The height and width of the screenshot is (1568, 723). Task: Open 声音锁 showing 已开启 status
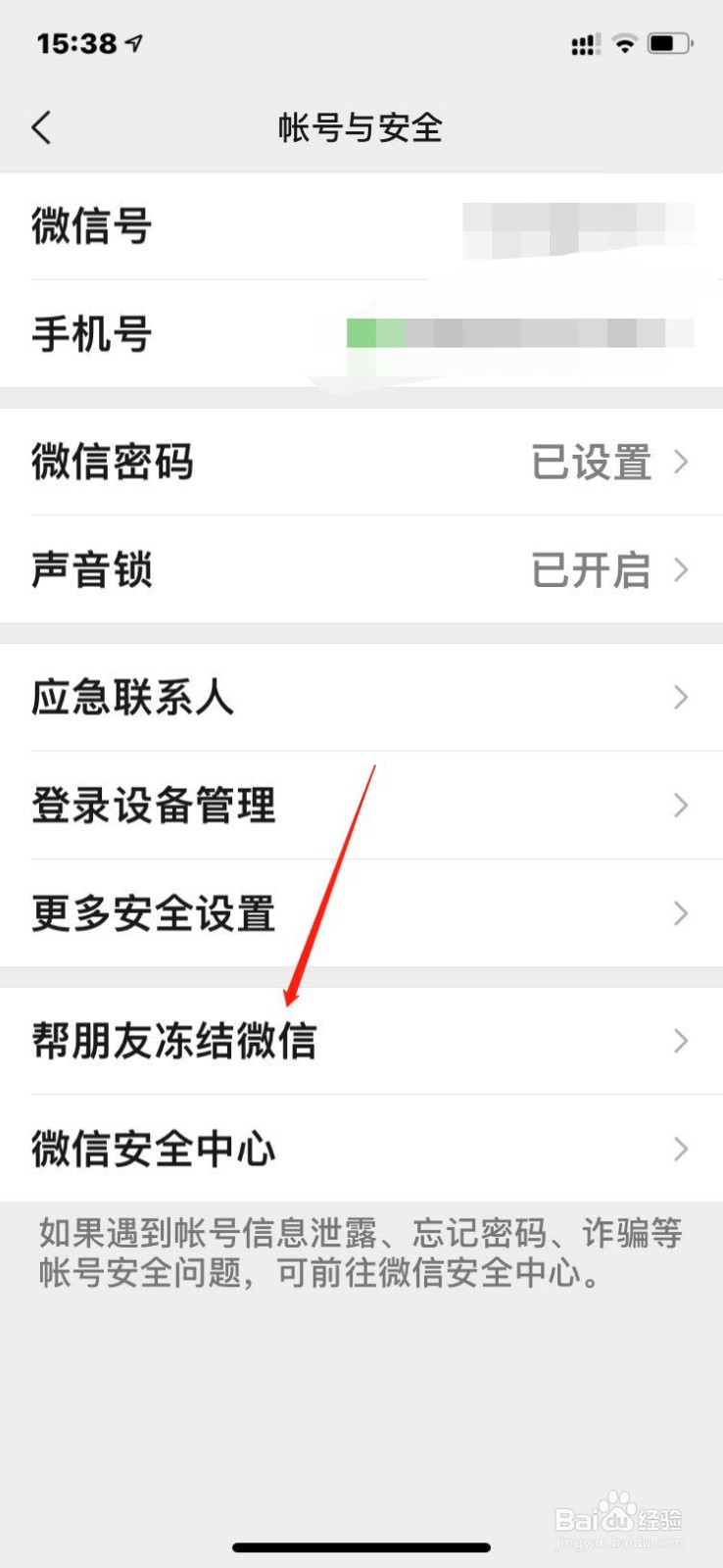pyautogui.click(x=361, y=570)
